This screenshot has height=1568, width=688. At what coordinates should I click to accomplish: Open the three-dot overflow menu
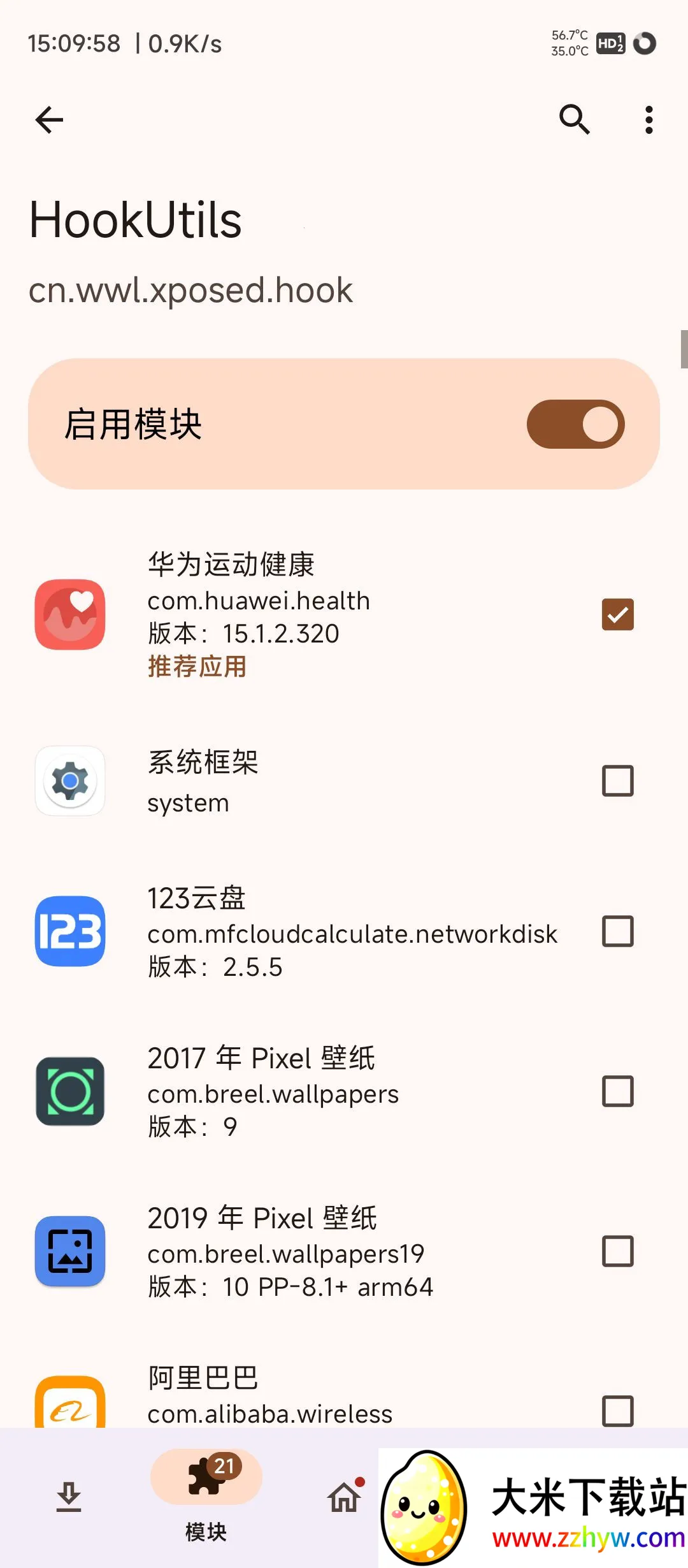(648, 120)
